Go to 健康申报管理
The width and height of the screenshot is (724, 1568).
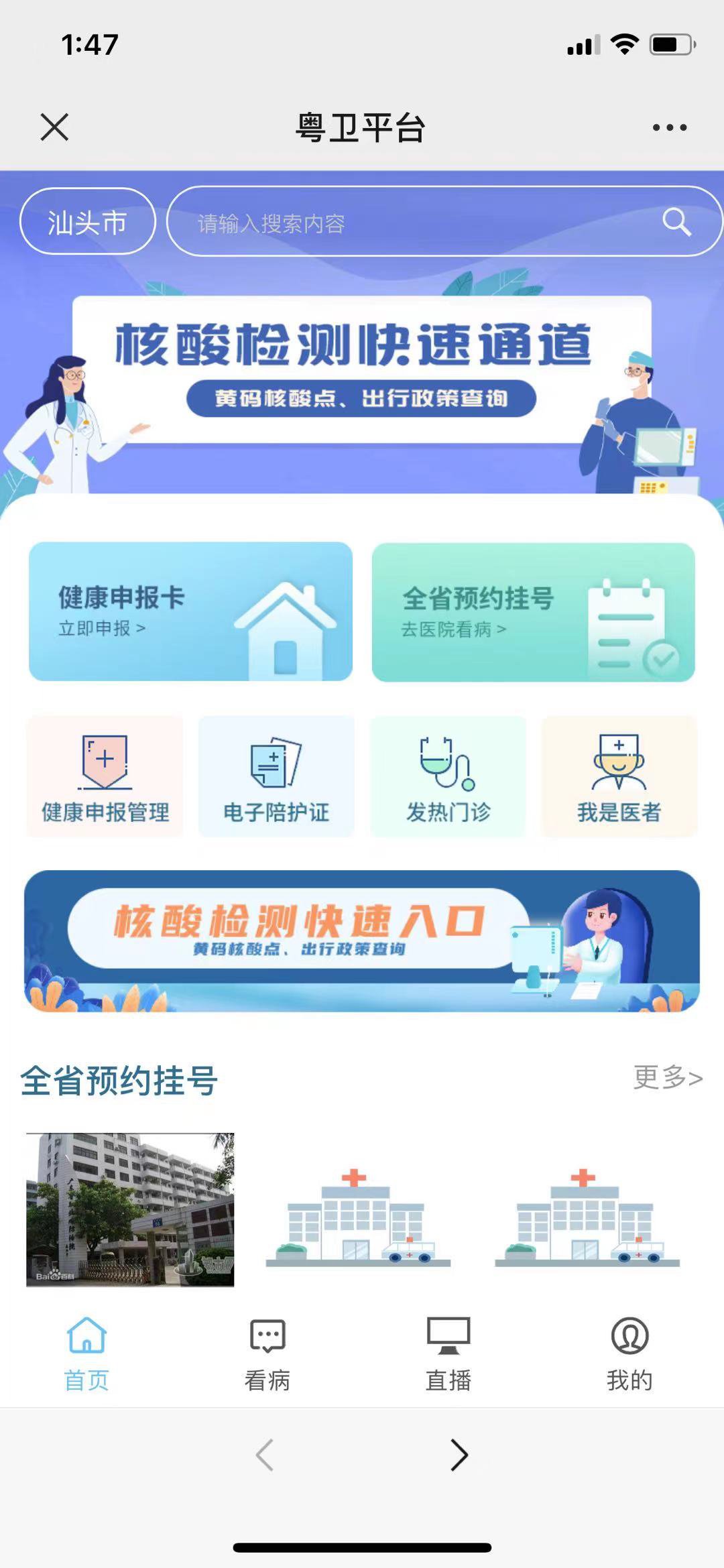[x=105, y=776]
